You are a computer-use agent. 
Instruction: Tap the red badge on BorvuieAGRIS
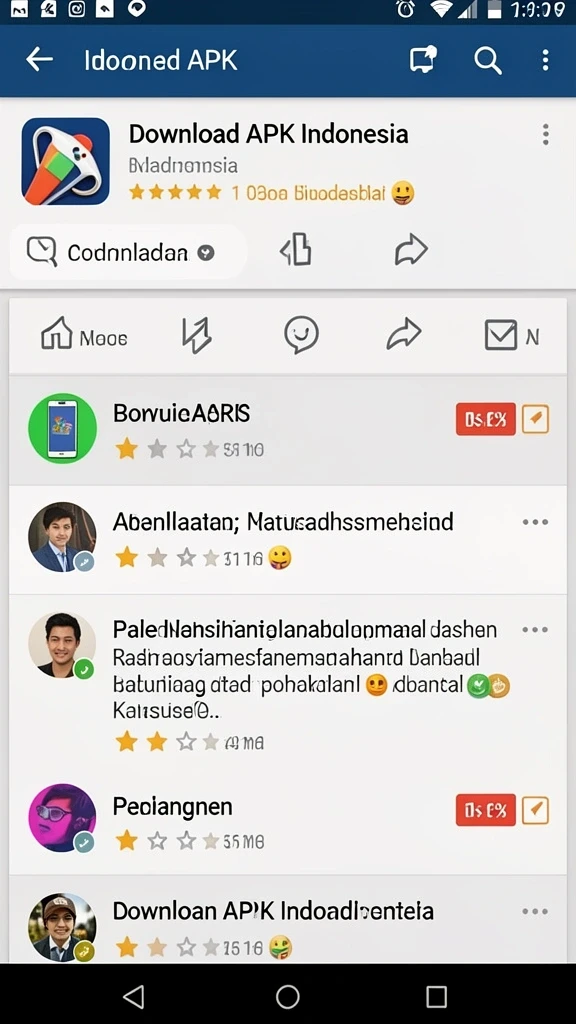tap(486, 419)
